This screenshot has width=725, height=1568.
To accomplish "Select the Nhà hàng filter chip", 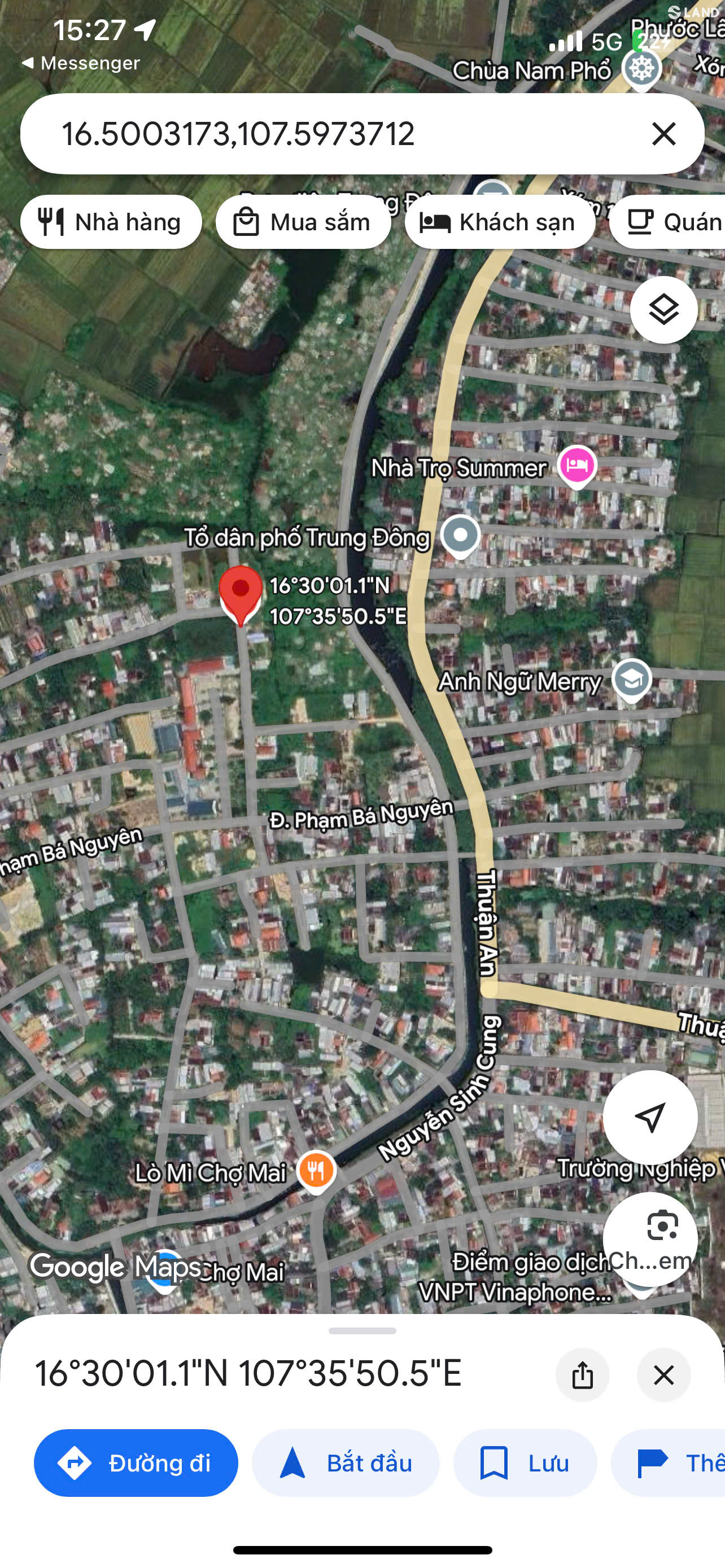I will coord(111,222).
